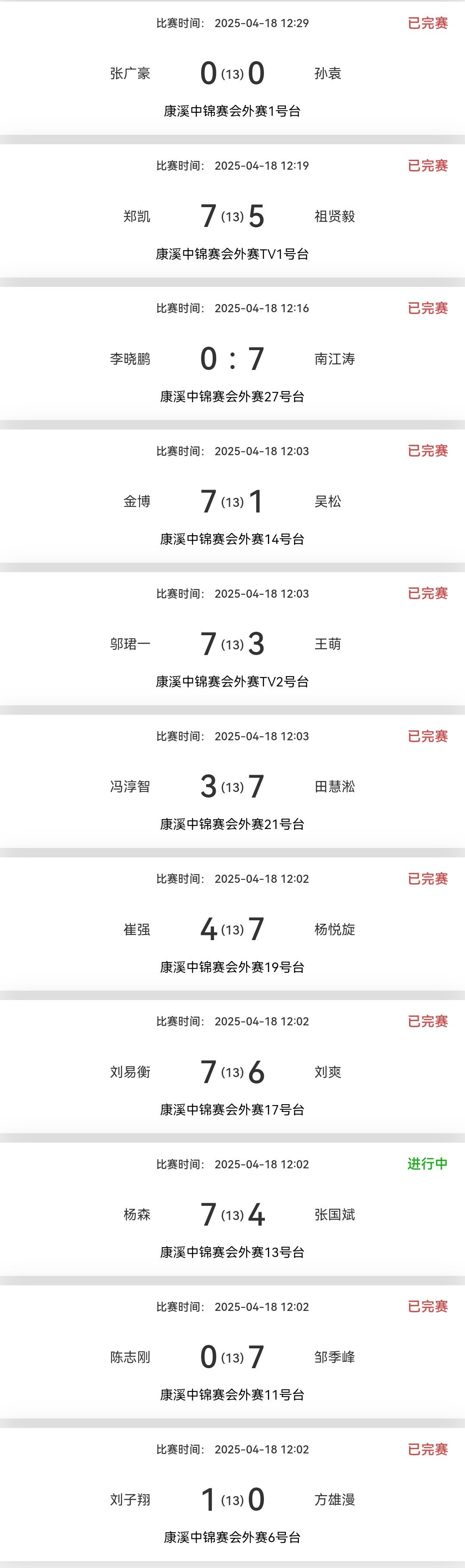Open the 金博 vs 吴松 match
This screenshot has width=465, height=1568.
pyautogui.click(x=232, y=501)
